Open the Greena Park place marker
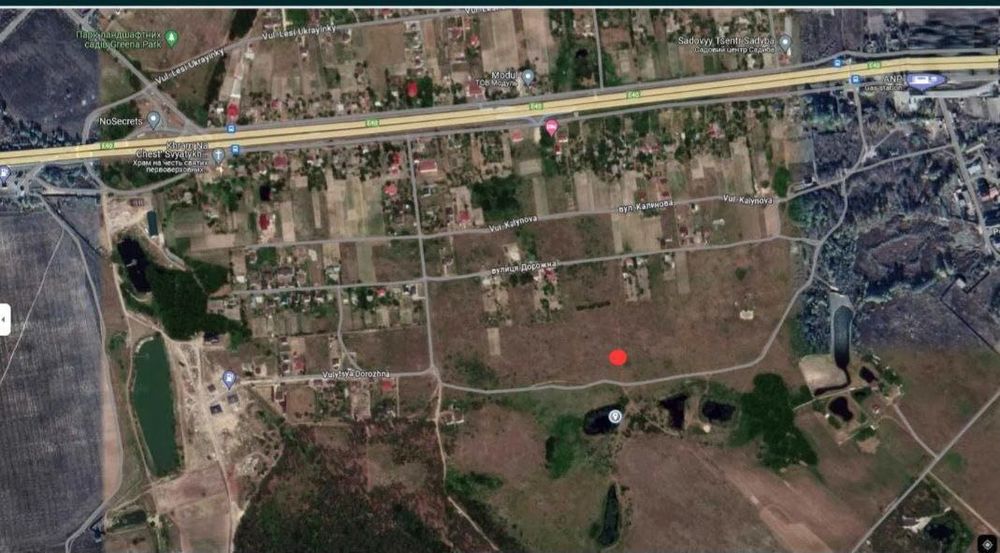 point(171,37)
